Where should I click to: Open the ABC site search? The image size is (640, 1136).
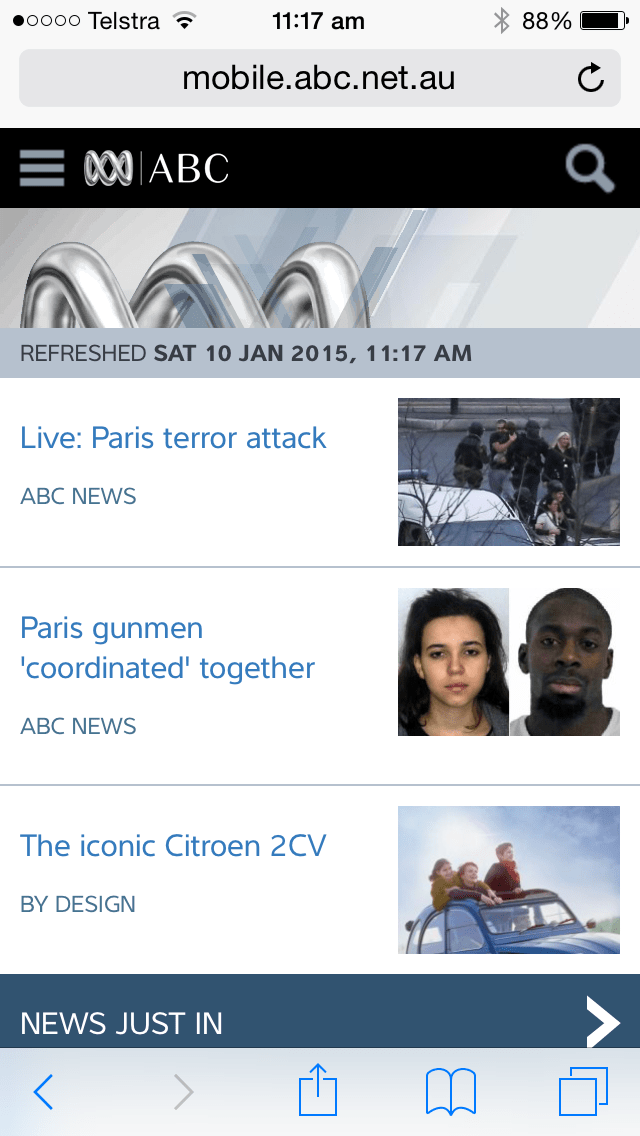tap(589, 168)
